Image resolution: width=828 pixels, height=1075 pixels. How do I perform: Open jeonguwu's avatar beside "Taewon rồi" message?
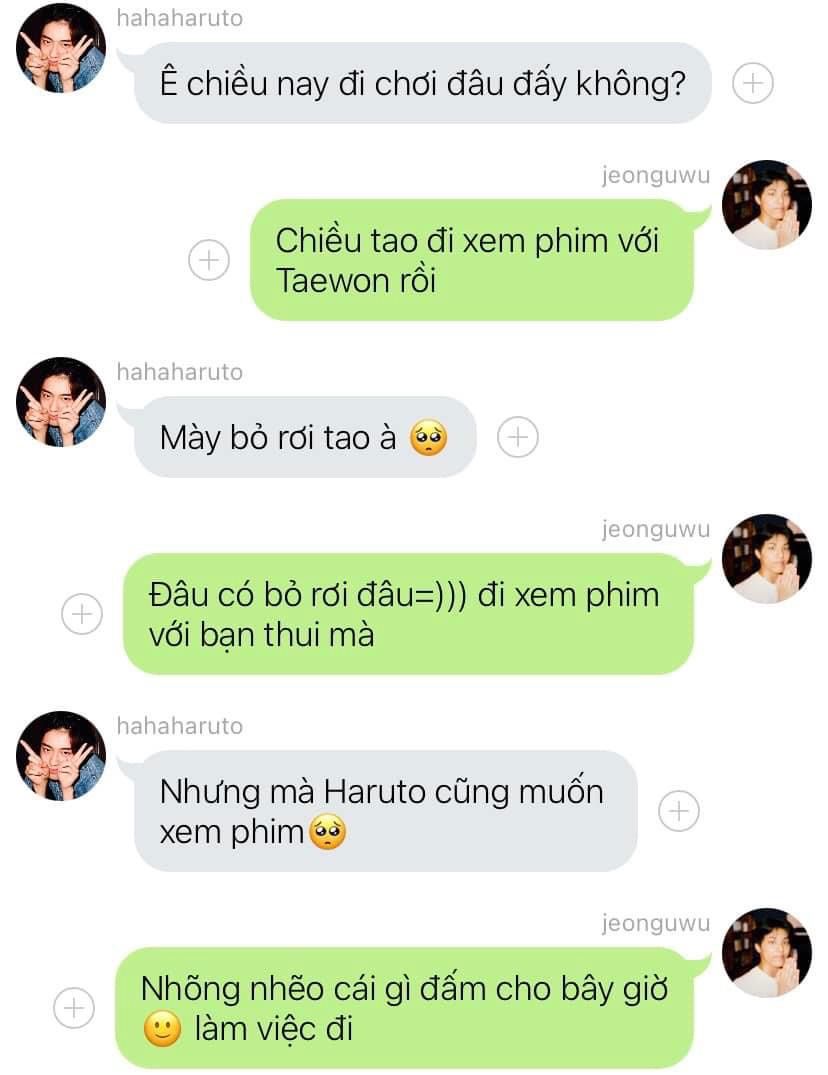767,204
